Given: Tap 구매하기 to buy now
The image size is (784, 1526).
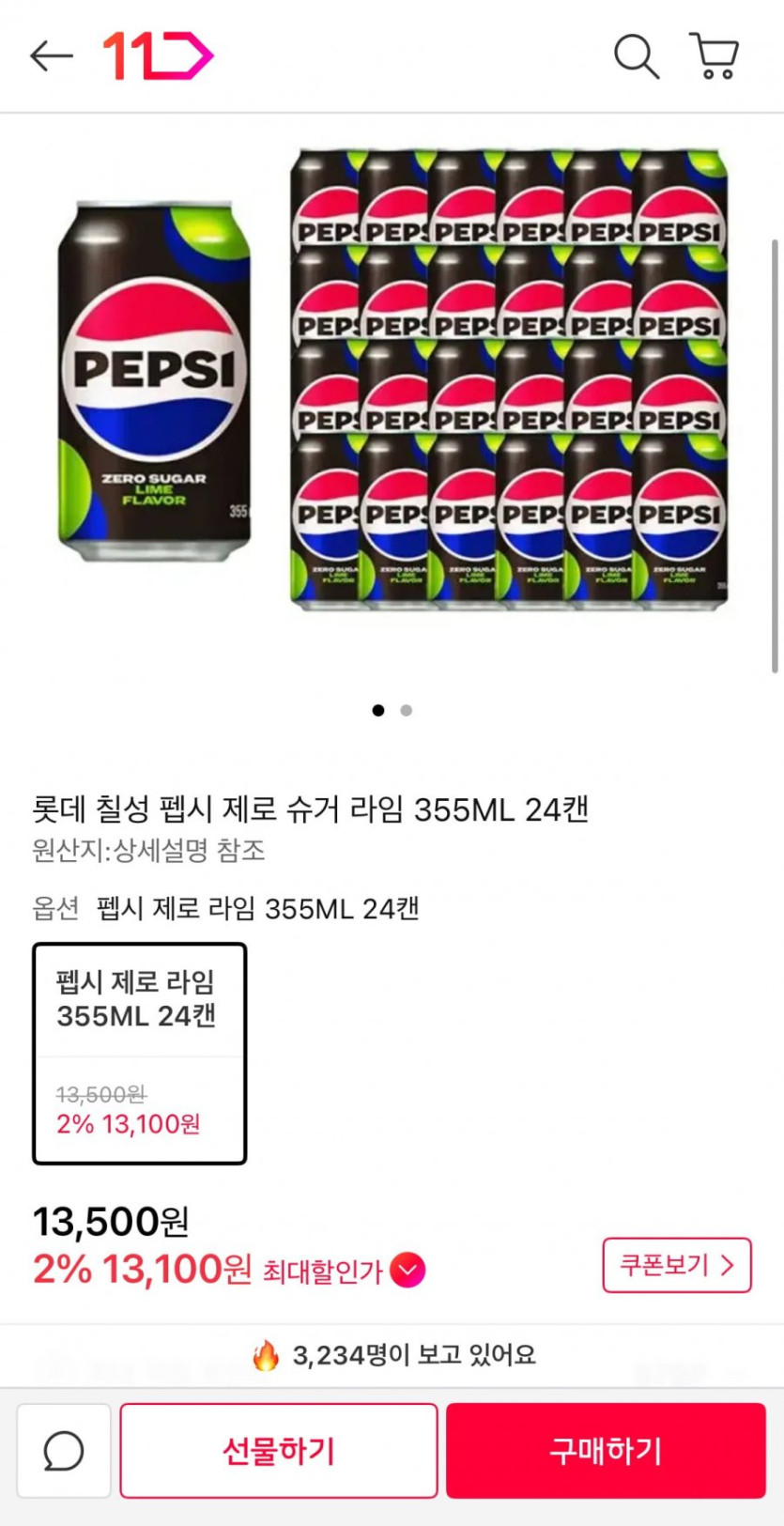Looking at the screenshot, I should coord(606,1451).
